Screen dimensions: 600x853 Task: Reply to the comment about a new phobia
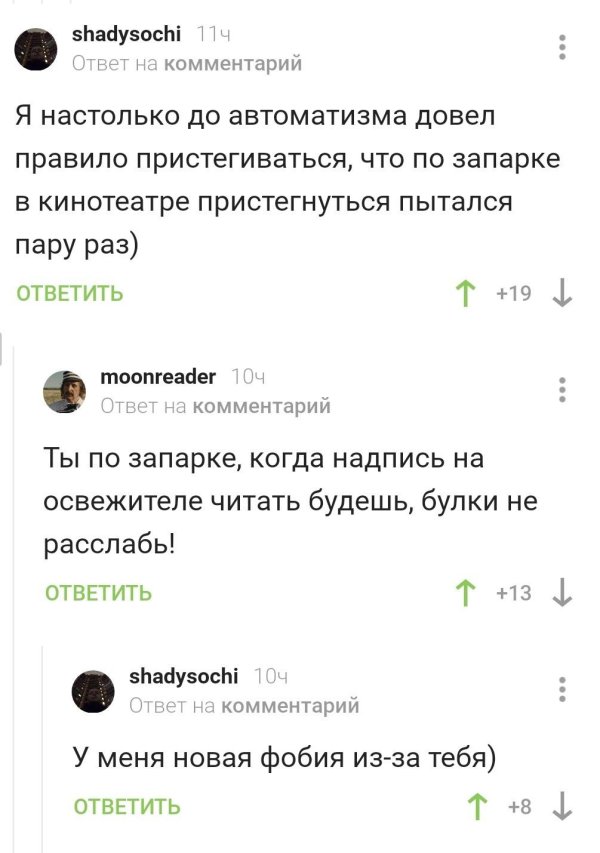point(127,806)
